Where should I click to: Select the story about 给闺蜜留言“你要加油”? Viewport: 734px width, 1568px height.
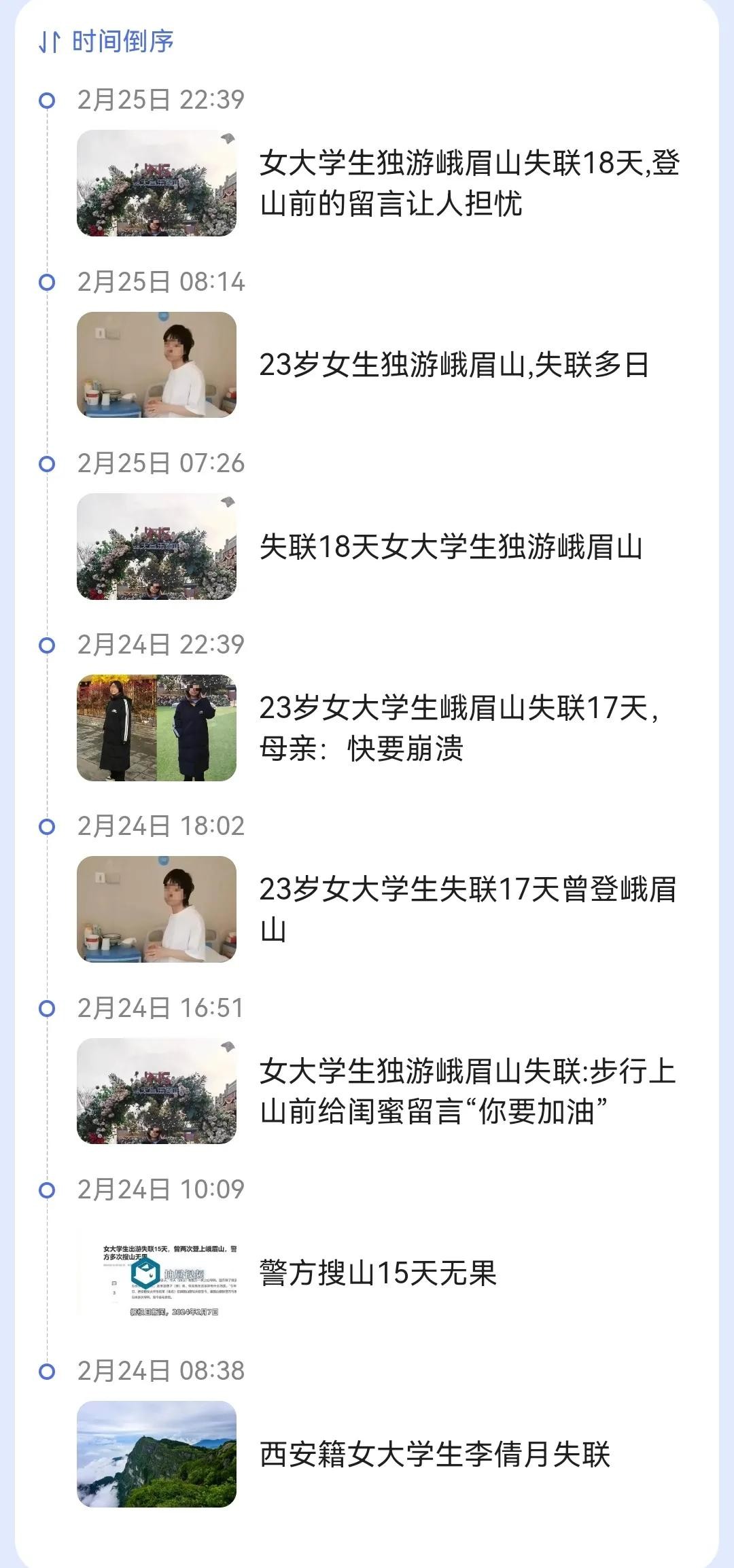pos(468,1091)
